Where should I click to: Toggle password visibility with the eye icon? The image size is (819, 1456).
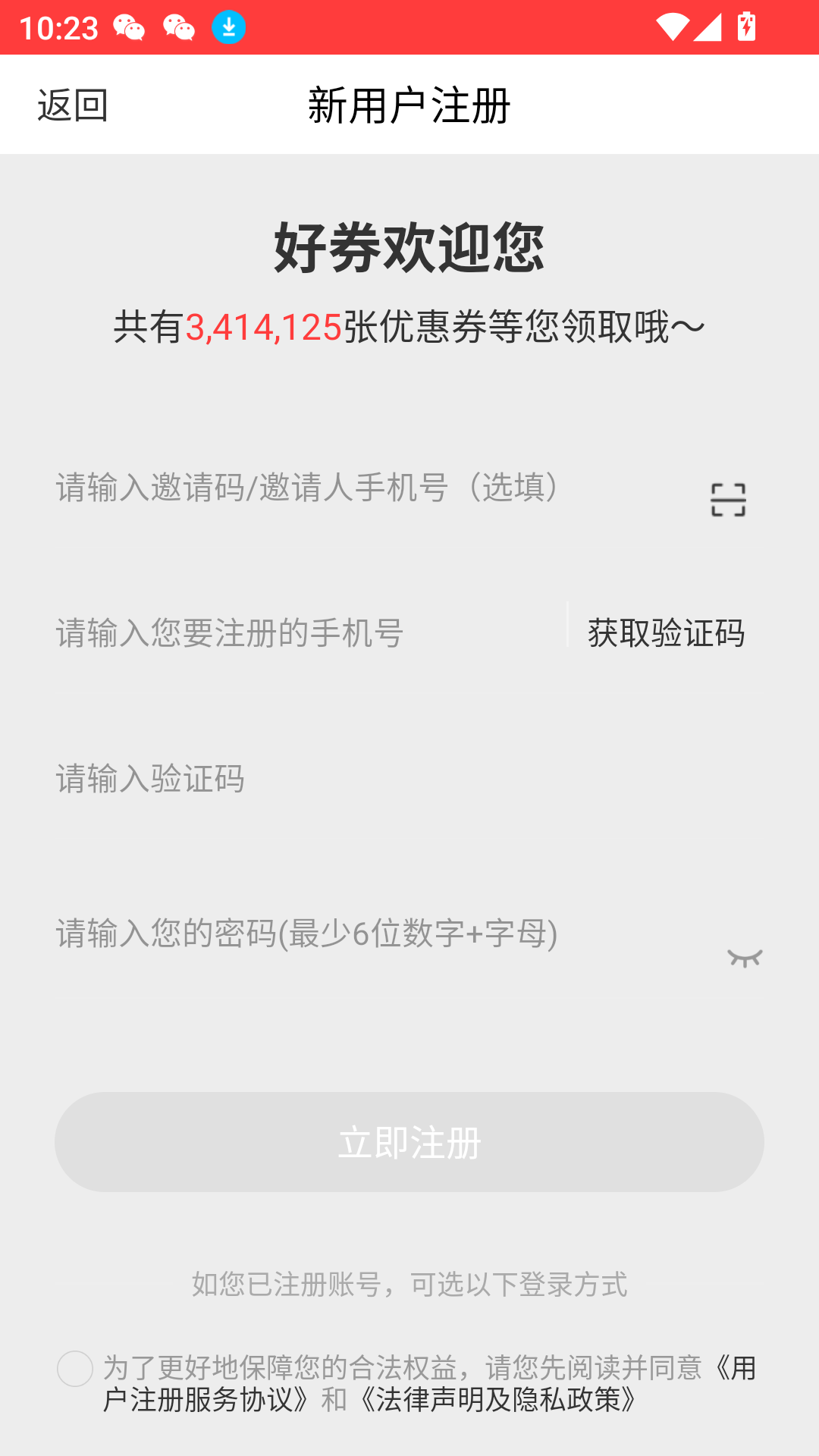point(745,959)
